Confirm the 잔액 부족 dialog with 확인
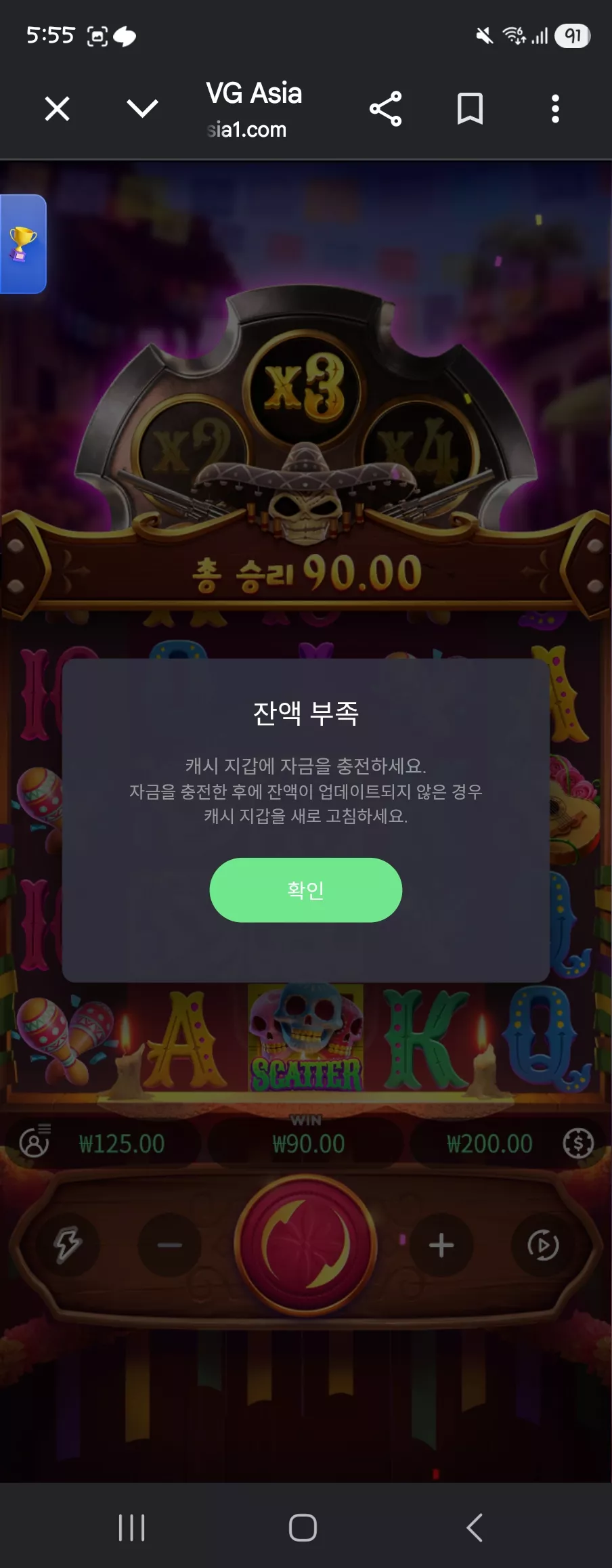This screenshot has height=1568, width=612. coord(305,890)
